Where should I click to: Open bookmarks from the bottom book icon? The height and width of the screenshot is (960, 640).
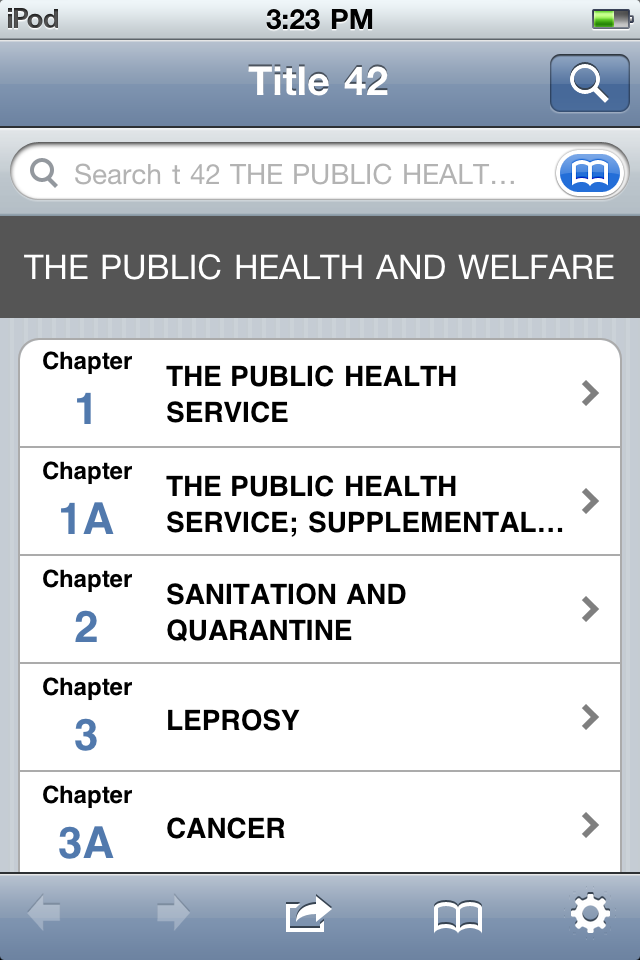coord(457,914)
